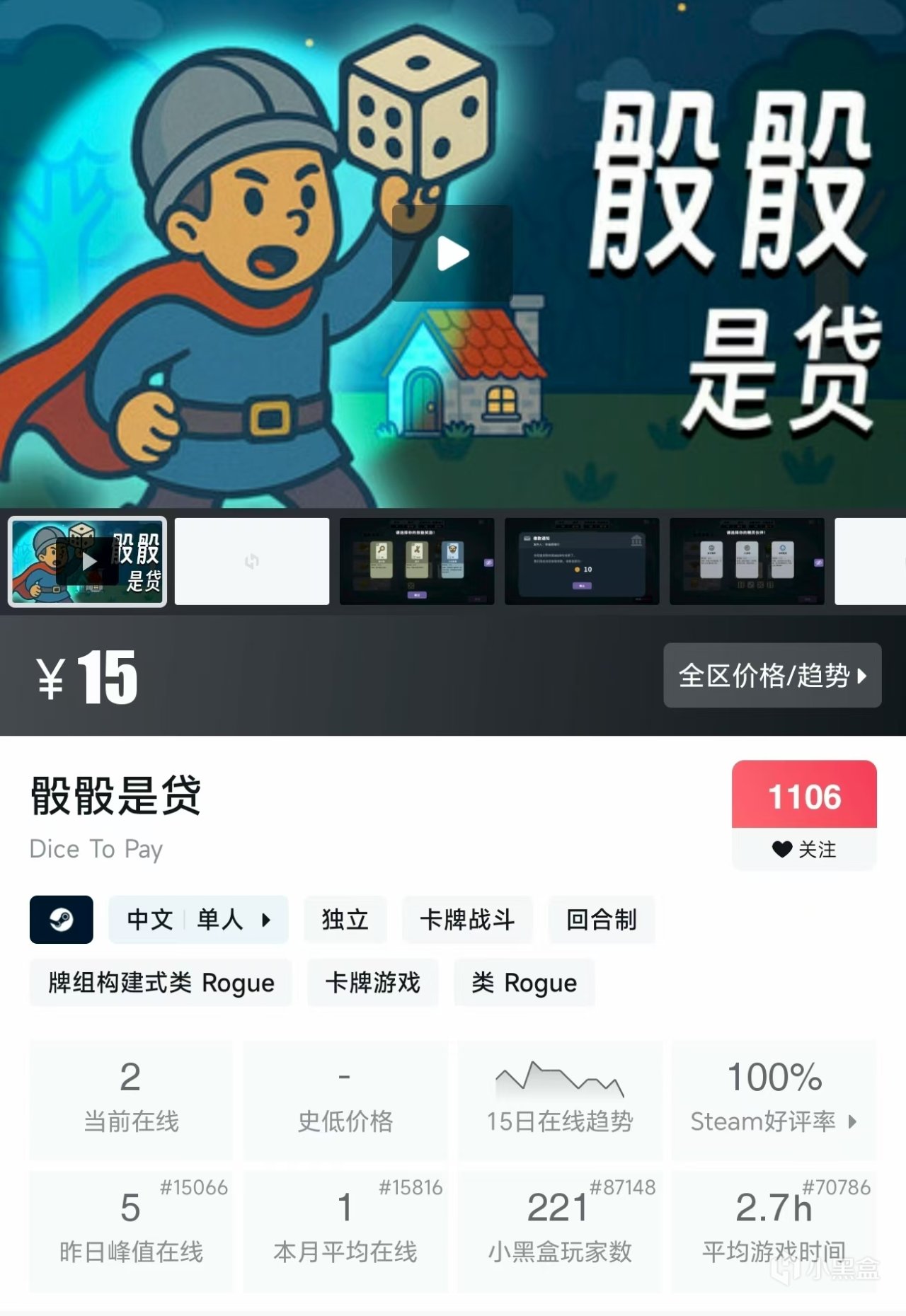The height and width of the screenshot is (1316, 906).
Task: Open the 类 Rogue tag chip
Action: (x=524, y=983)
